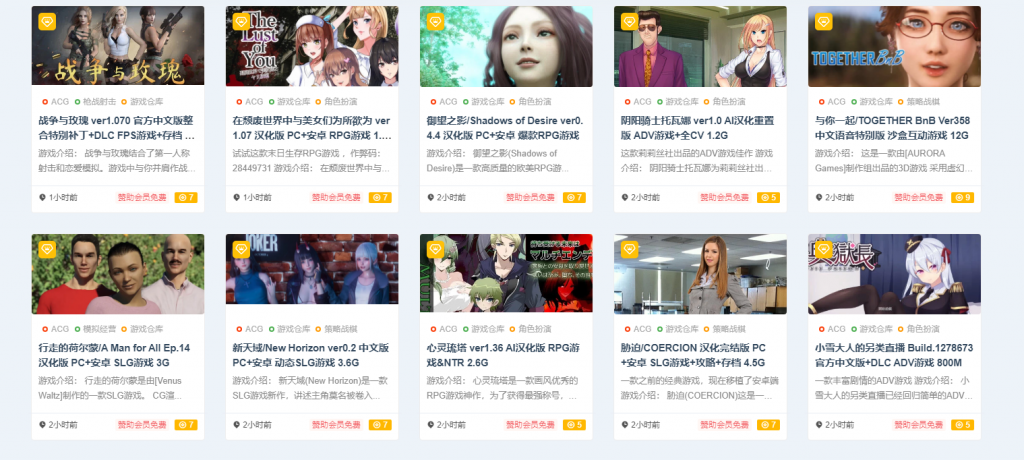Select 策略战棋 tag on TOGETHER BnB card

[x=923, y=102]
